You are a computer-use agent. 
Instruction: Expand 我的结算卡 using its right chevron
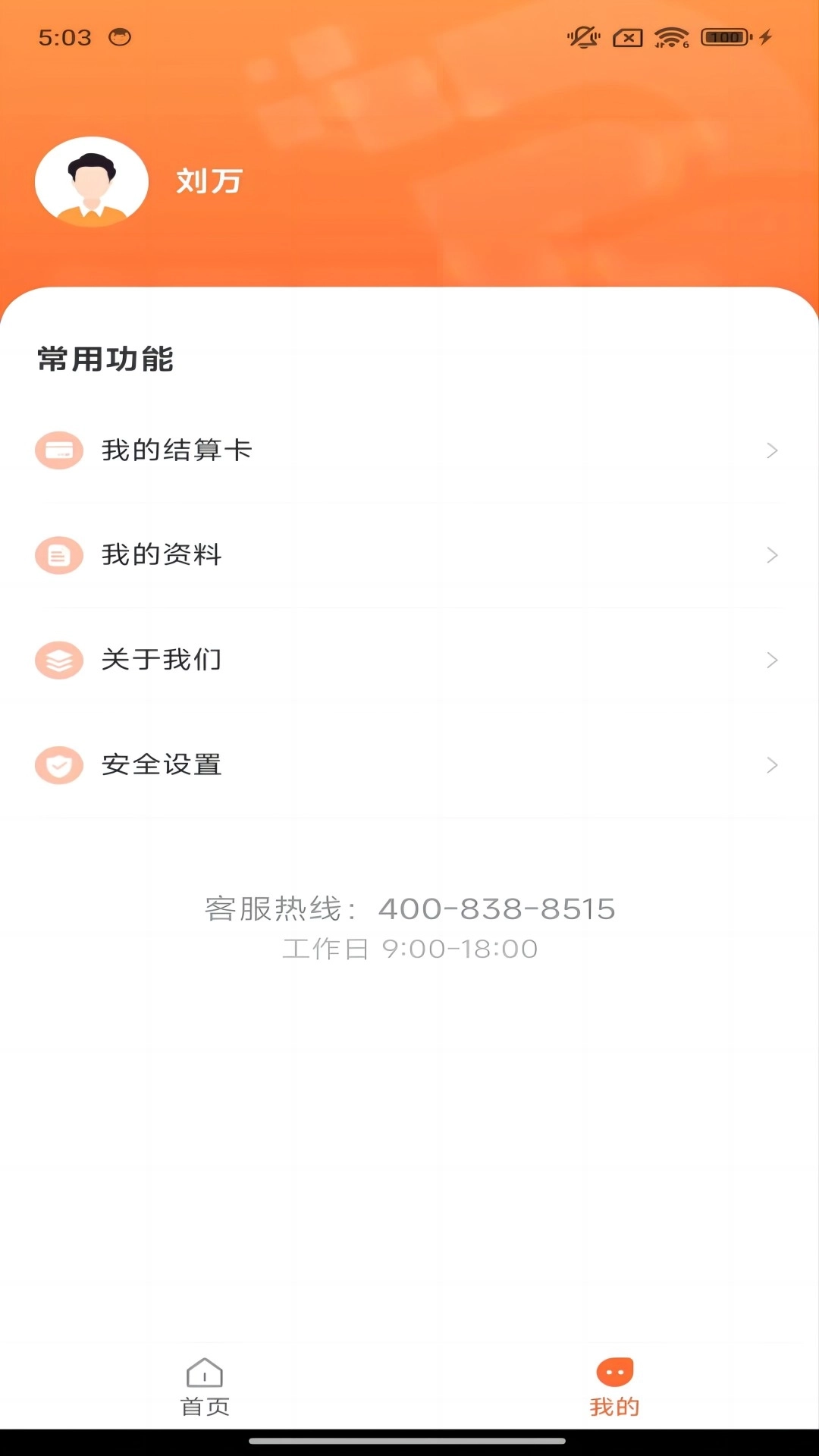[772, 450]
